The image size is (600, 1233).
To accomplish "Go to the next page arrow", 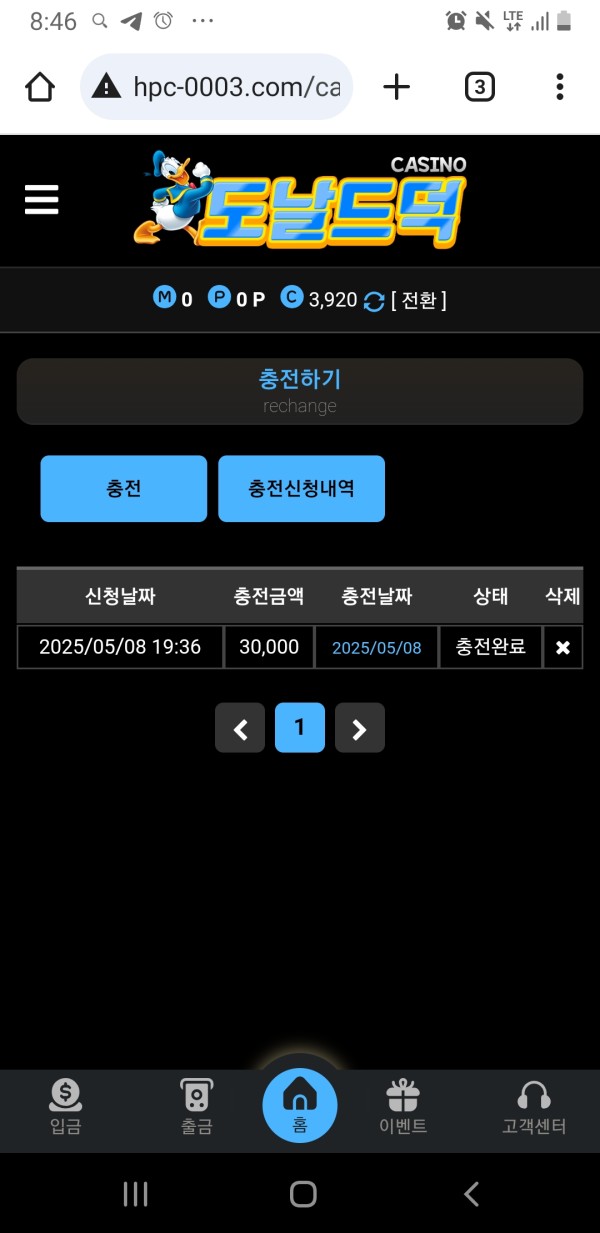I will point(360,728).
